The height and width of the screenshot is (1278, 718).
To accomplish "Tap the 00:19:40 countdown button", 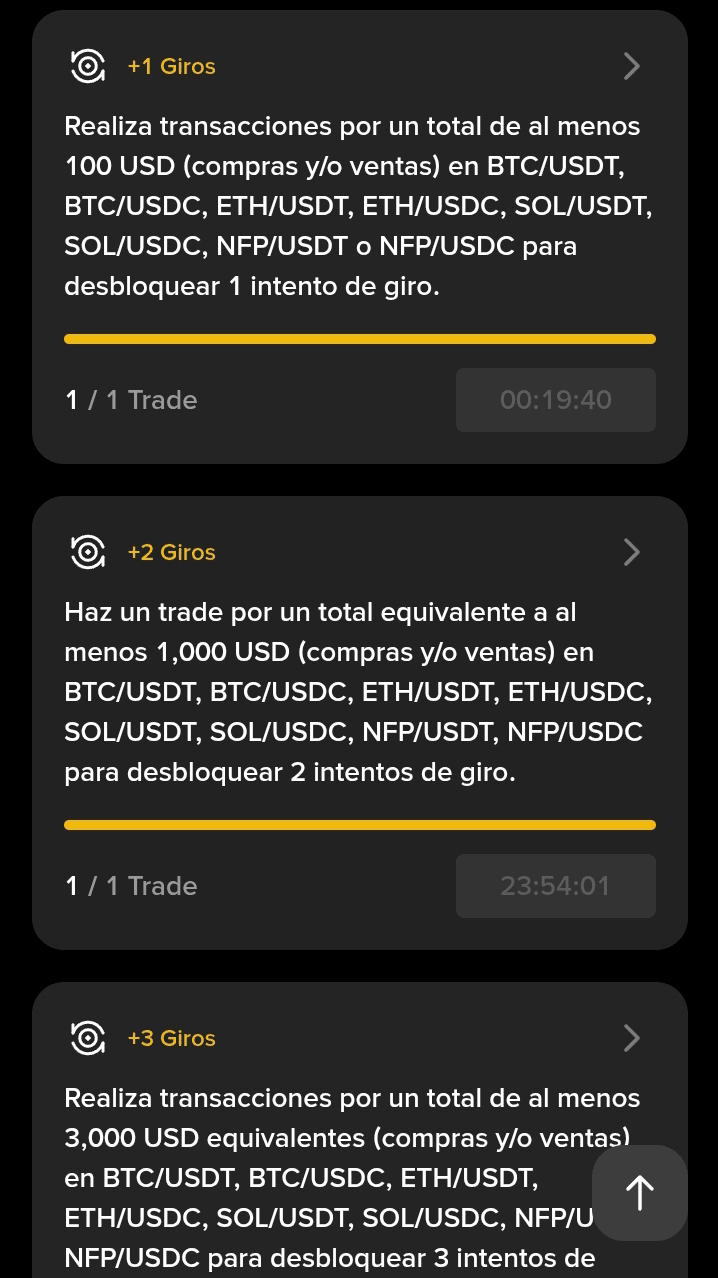I will click(555, 400).
